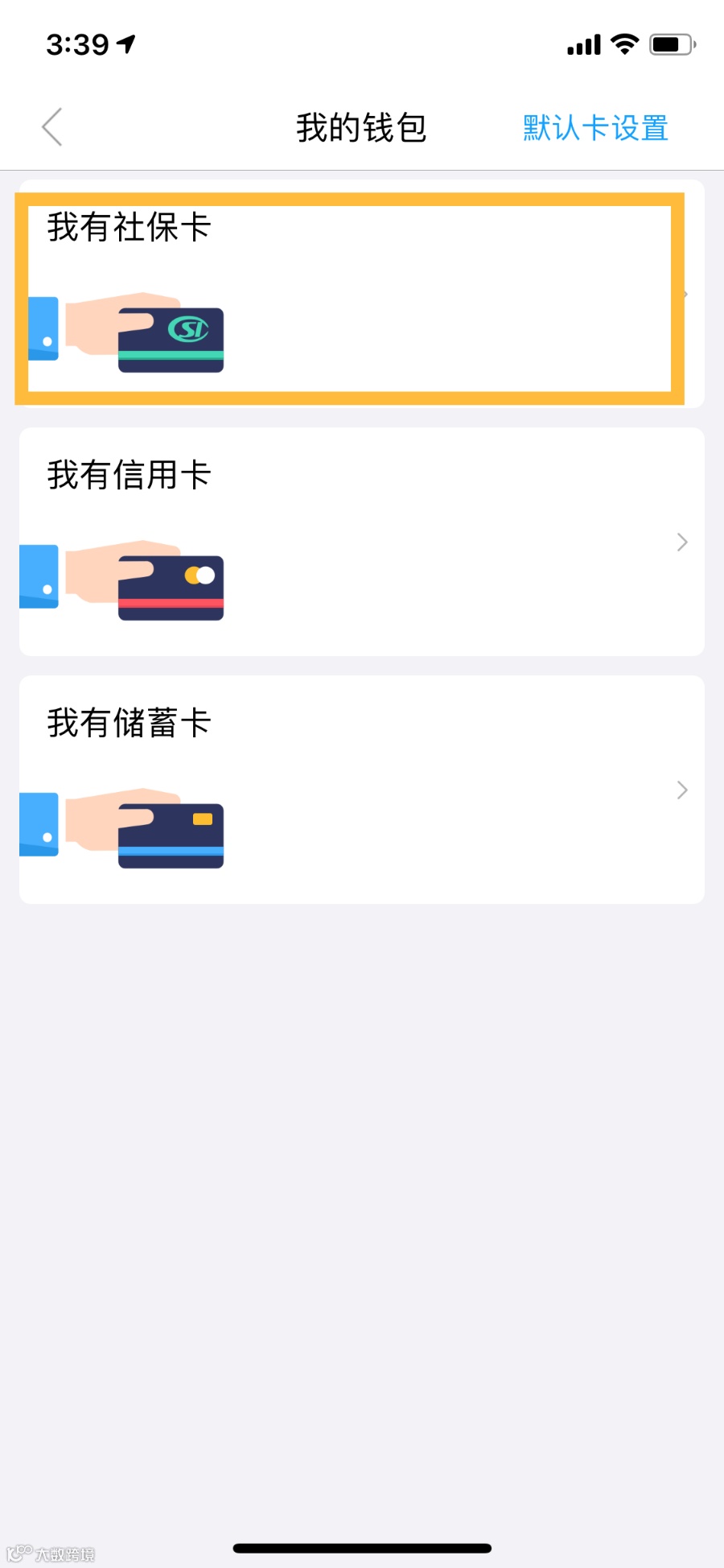The width and height of the screenshot is (724, 1568).
Task: Open 默认卡设置 default card settings
Action: click(595, 128)
